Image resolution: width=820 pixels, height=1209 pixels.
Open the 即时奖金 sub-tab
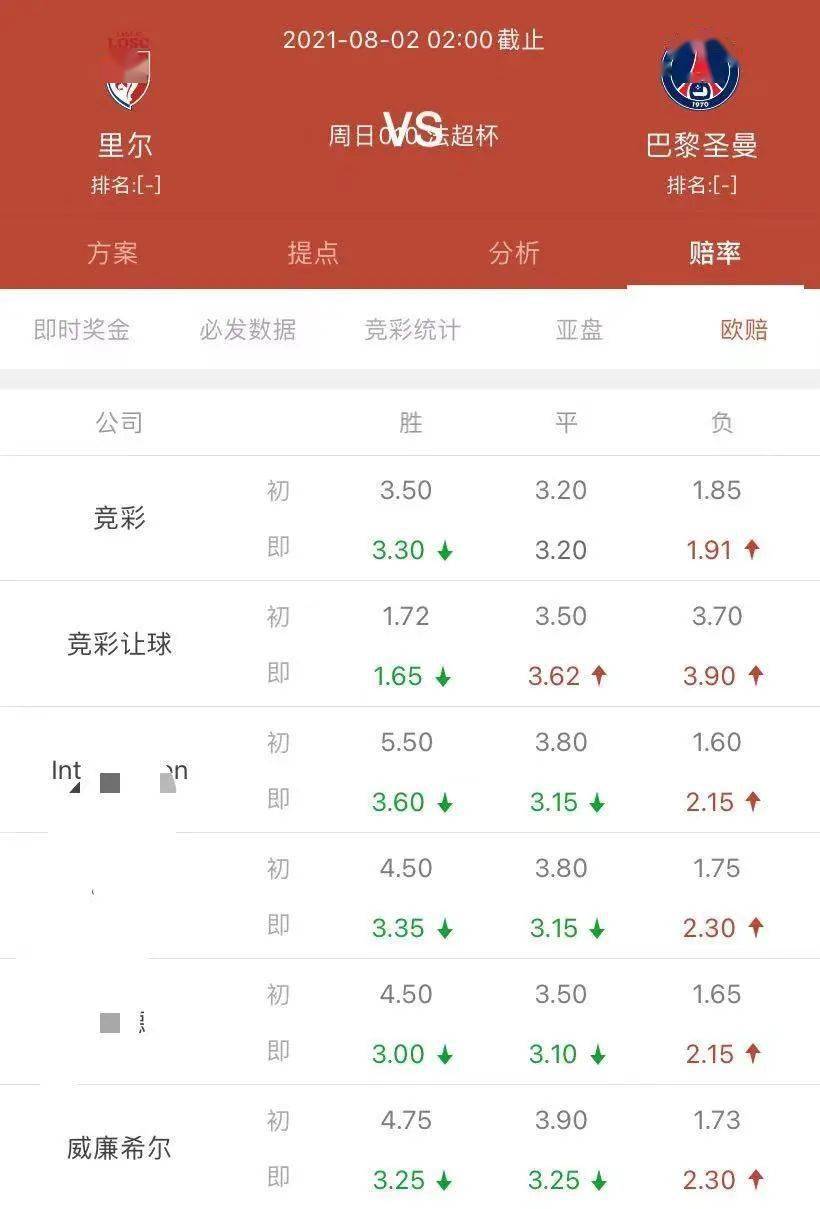82,330
